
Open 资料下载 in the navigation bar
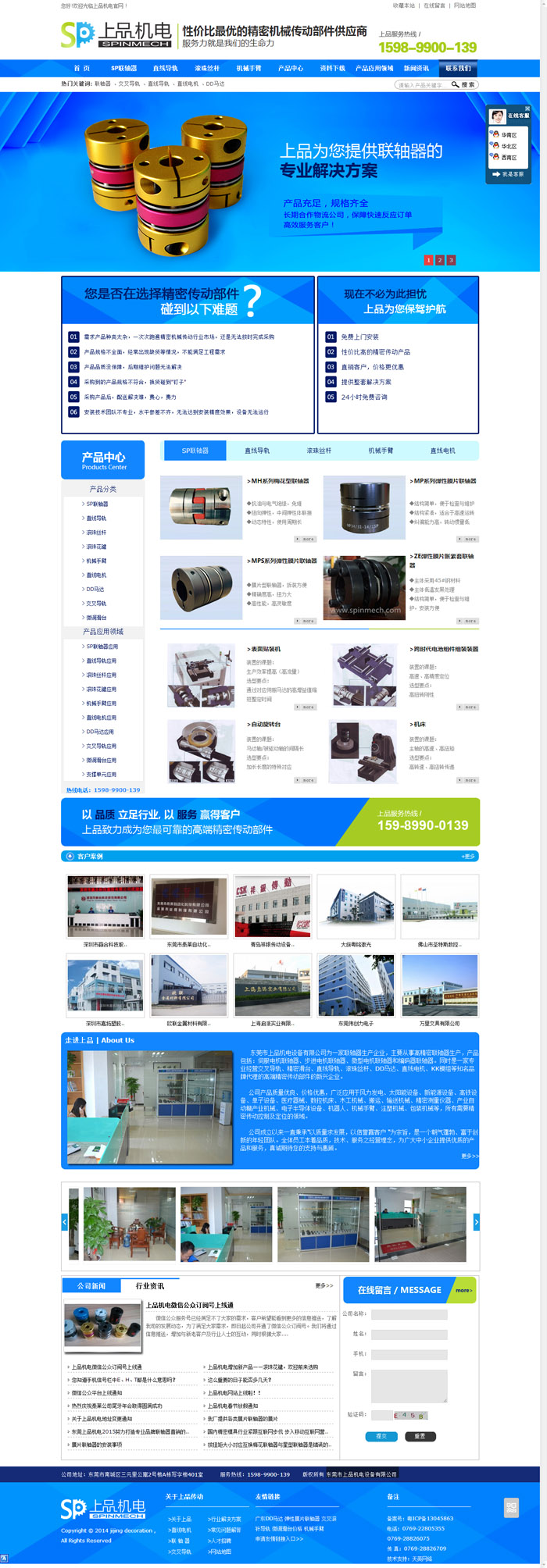(332, 68)
